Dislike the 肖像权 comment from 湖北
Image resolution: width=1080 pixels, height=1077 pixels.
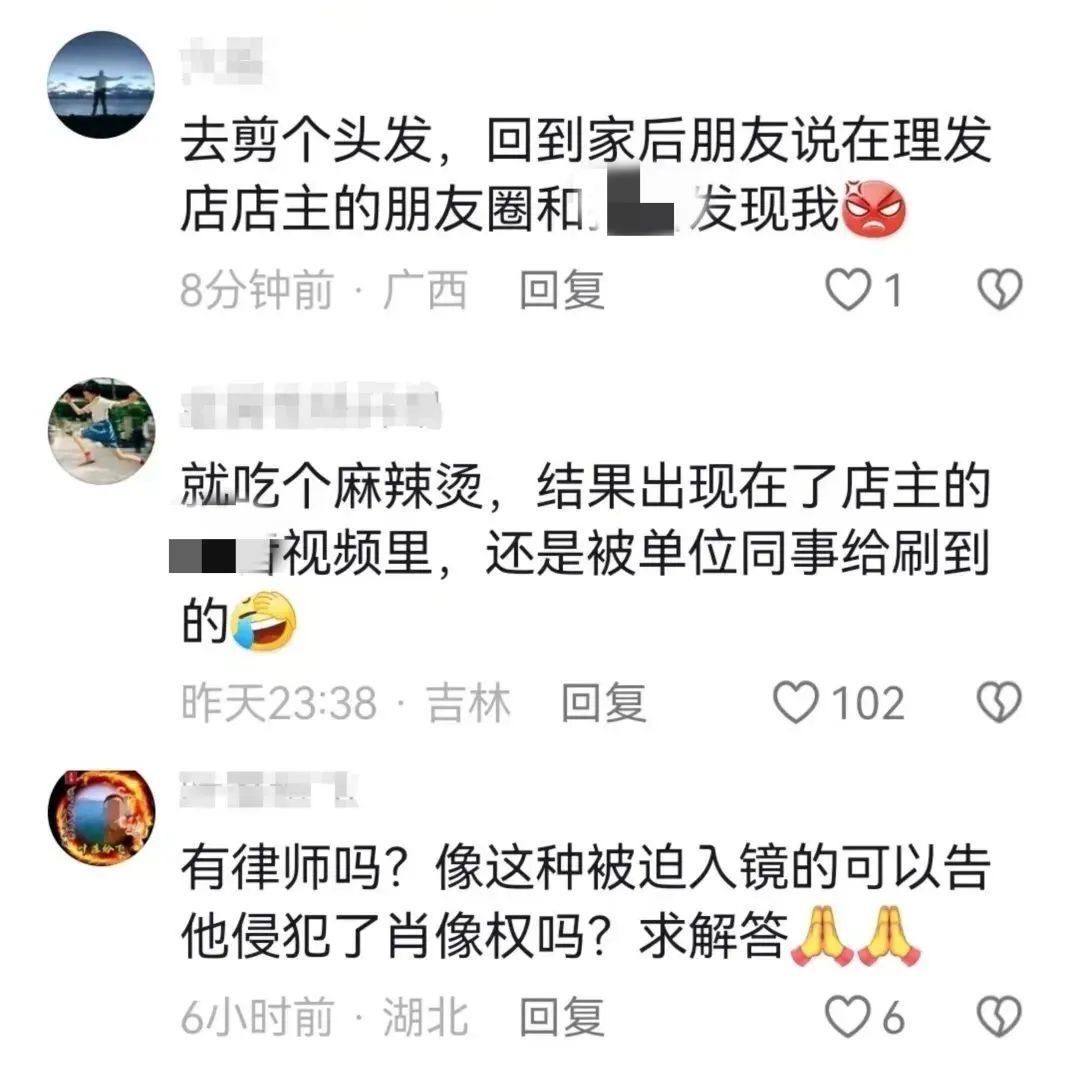coord(998,1017)
